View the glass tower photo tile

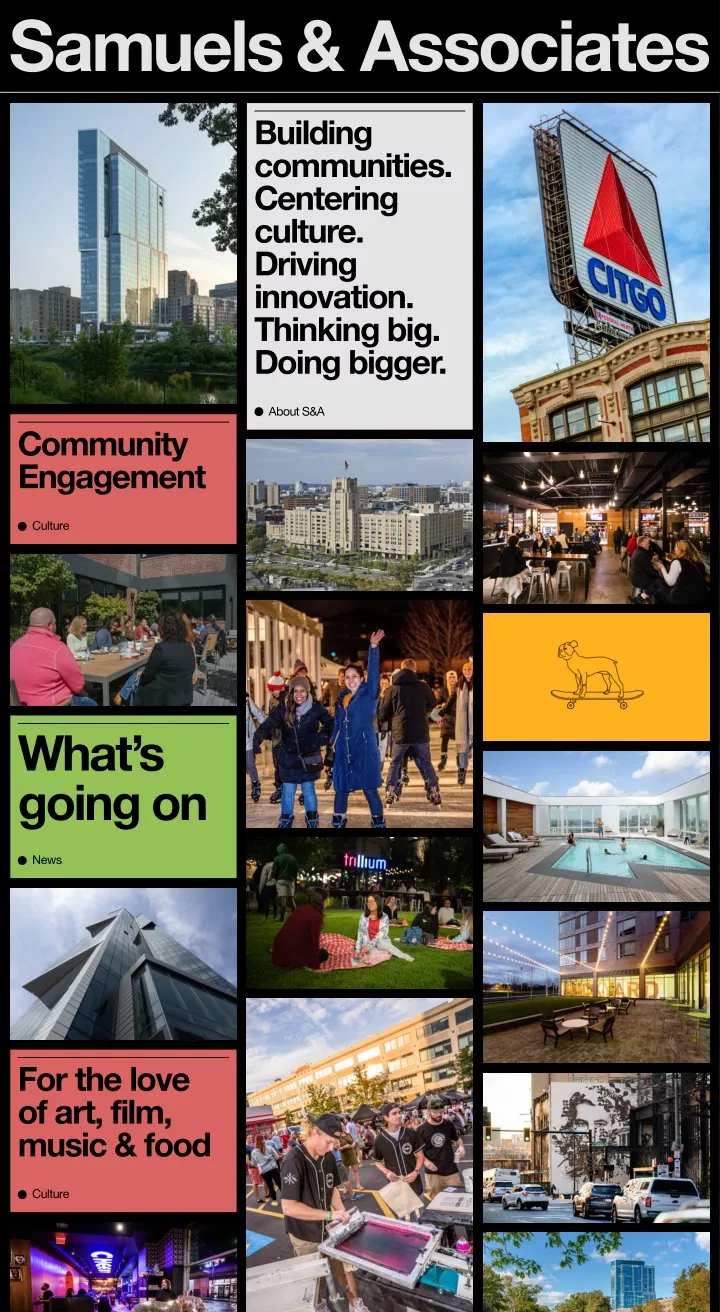tap(123, 253)
